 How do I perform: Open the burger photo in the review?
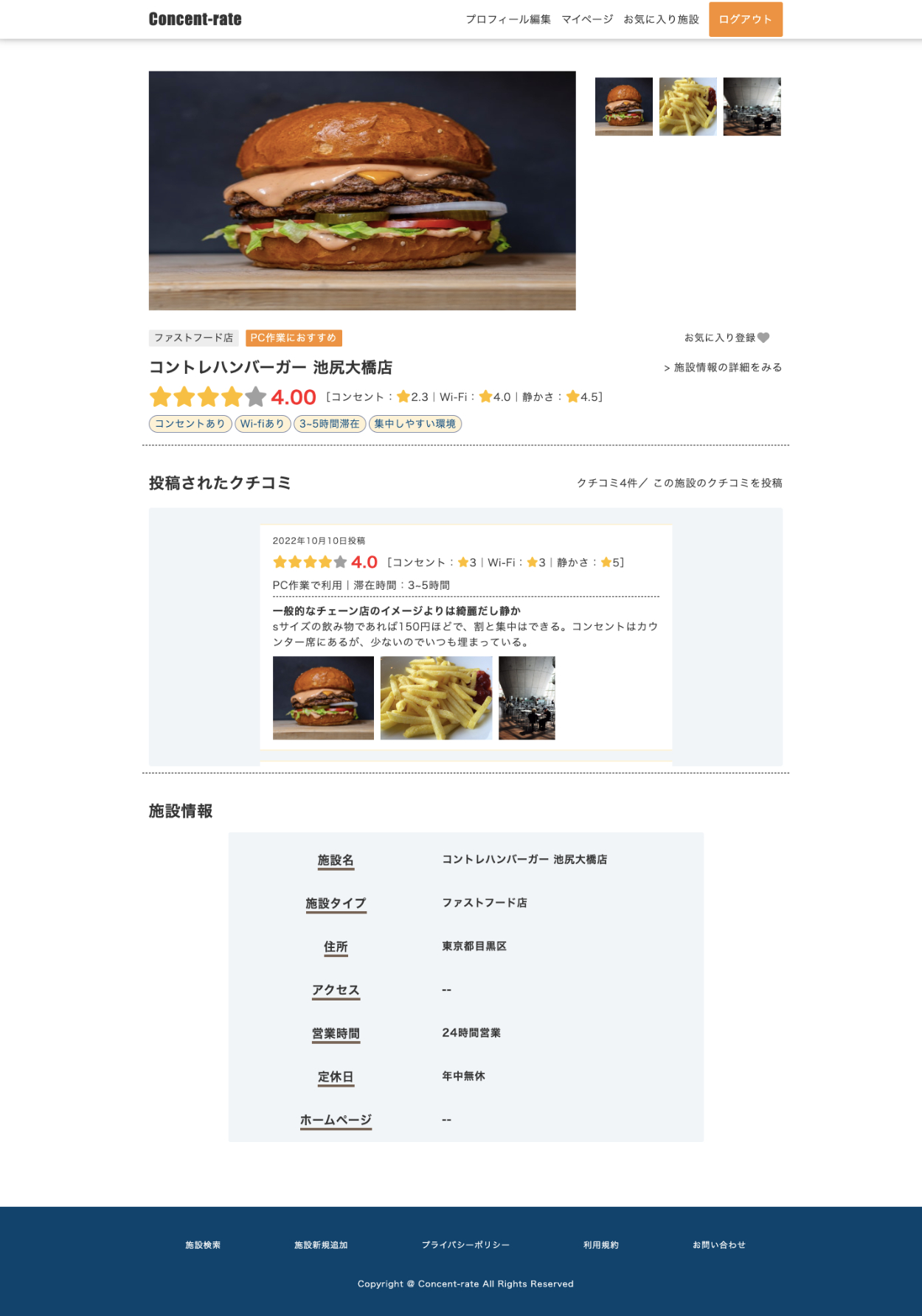pyautogui.click(x=323, y=697)
